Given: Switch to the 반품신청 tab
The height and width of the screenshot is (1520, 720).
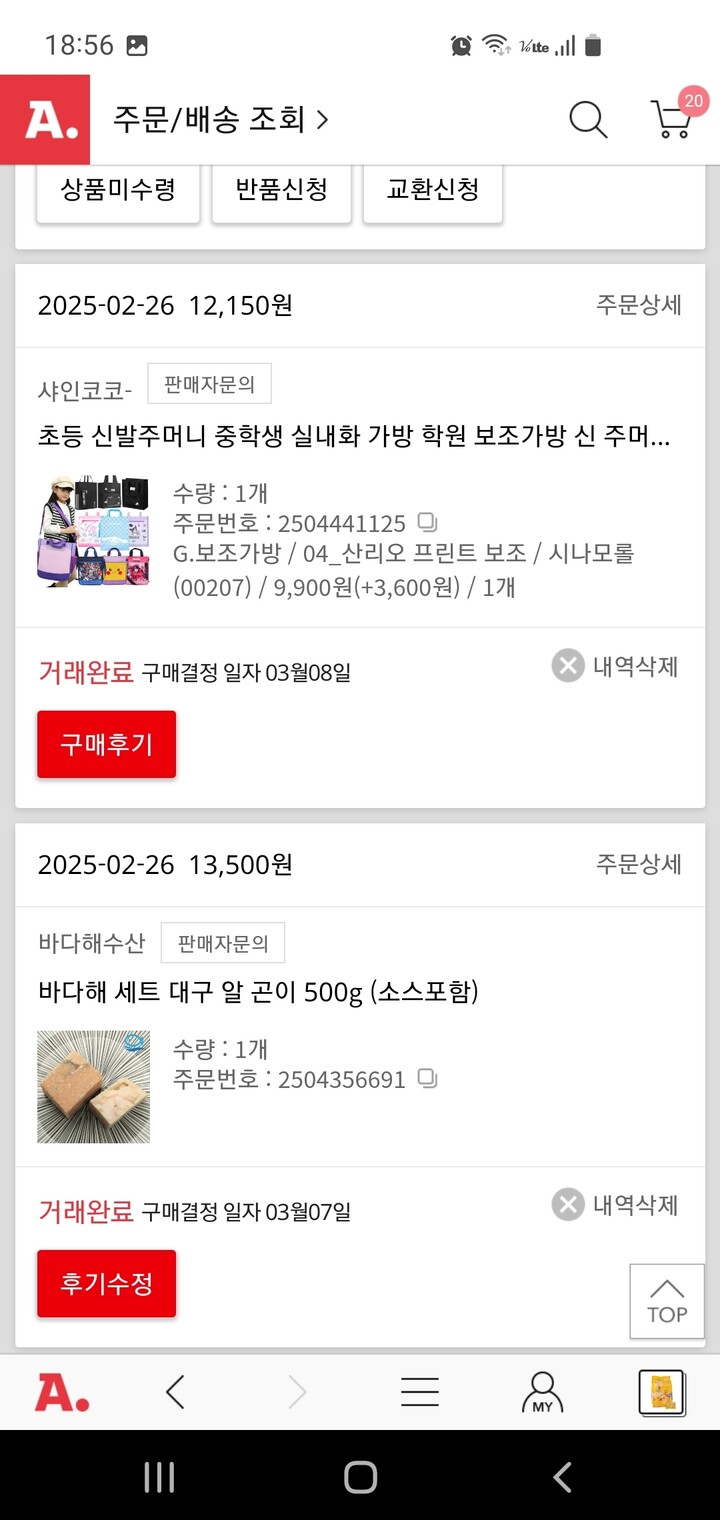Looking at the screenshot, I should pyautogui.click(x=281, y=192).
